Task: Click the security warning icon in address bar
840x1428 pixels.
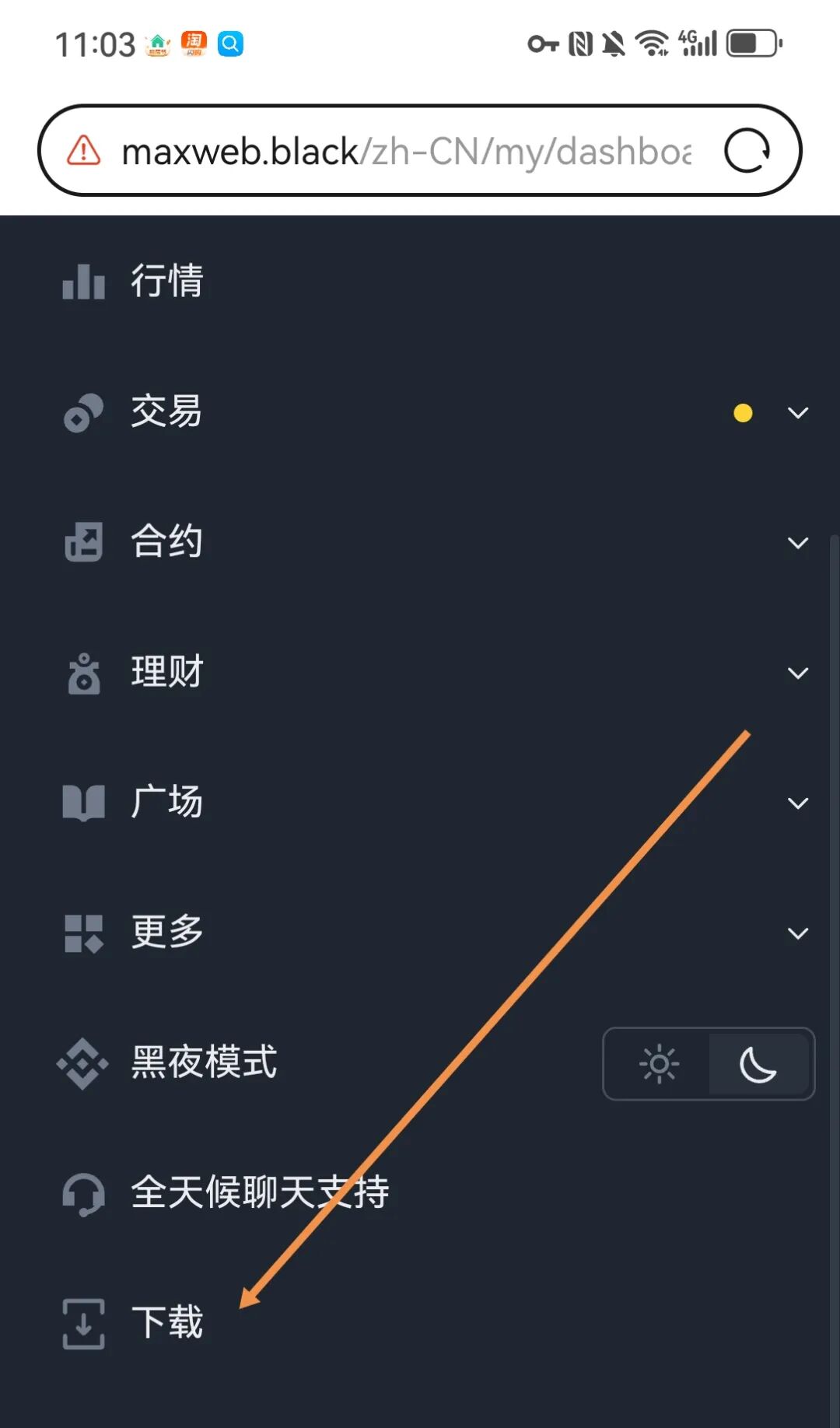Action: [x=84, y=151]
